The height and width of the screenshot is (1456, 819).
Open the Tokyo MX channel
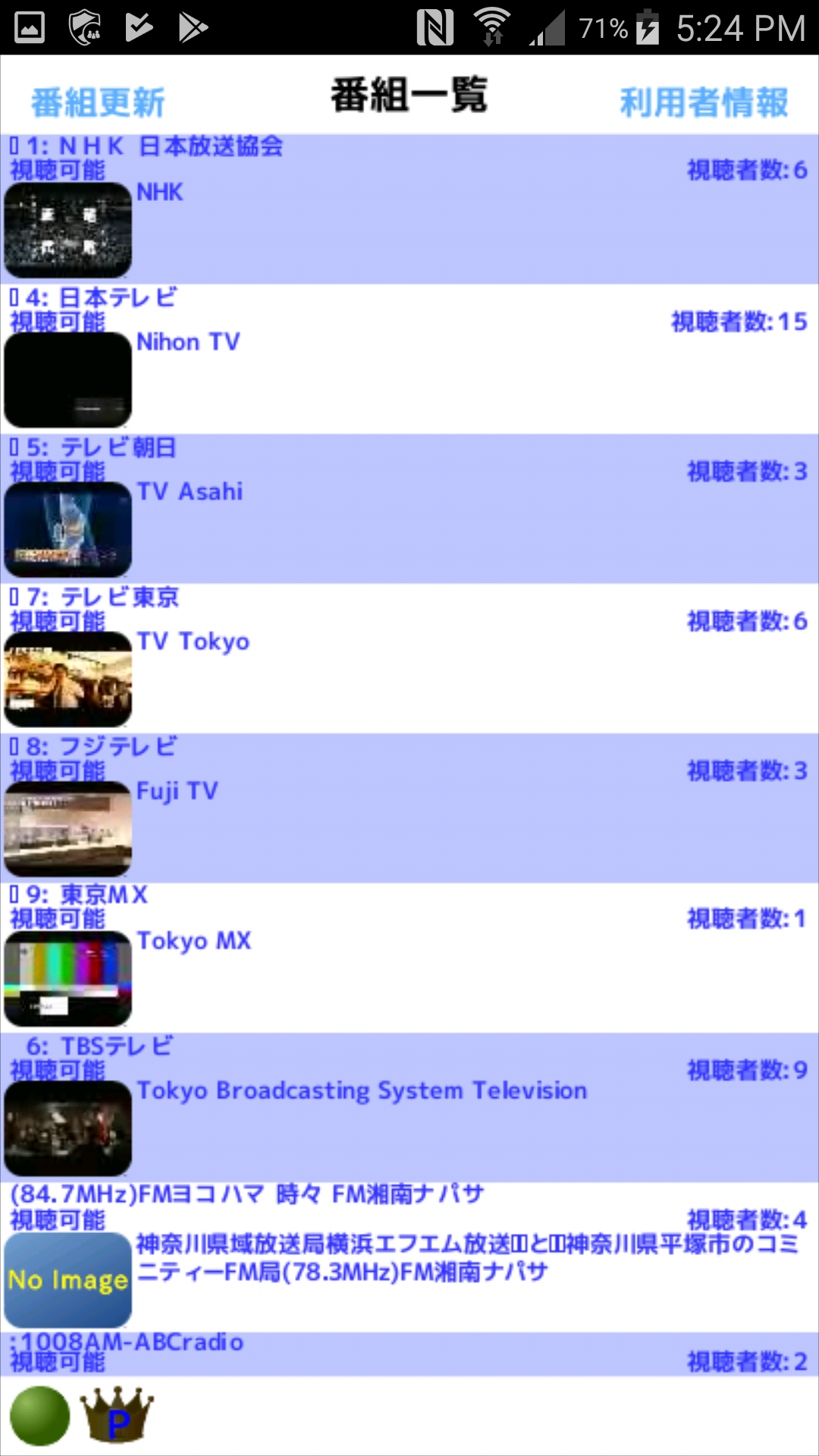(409, 957)
